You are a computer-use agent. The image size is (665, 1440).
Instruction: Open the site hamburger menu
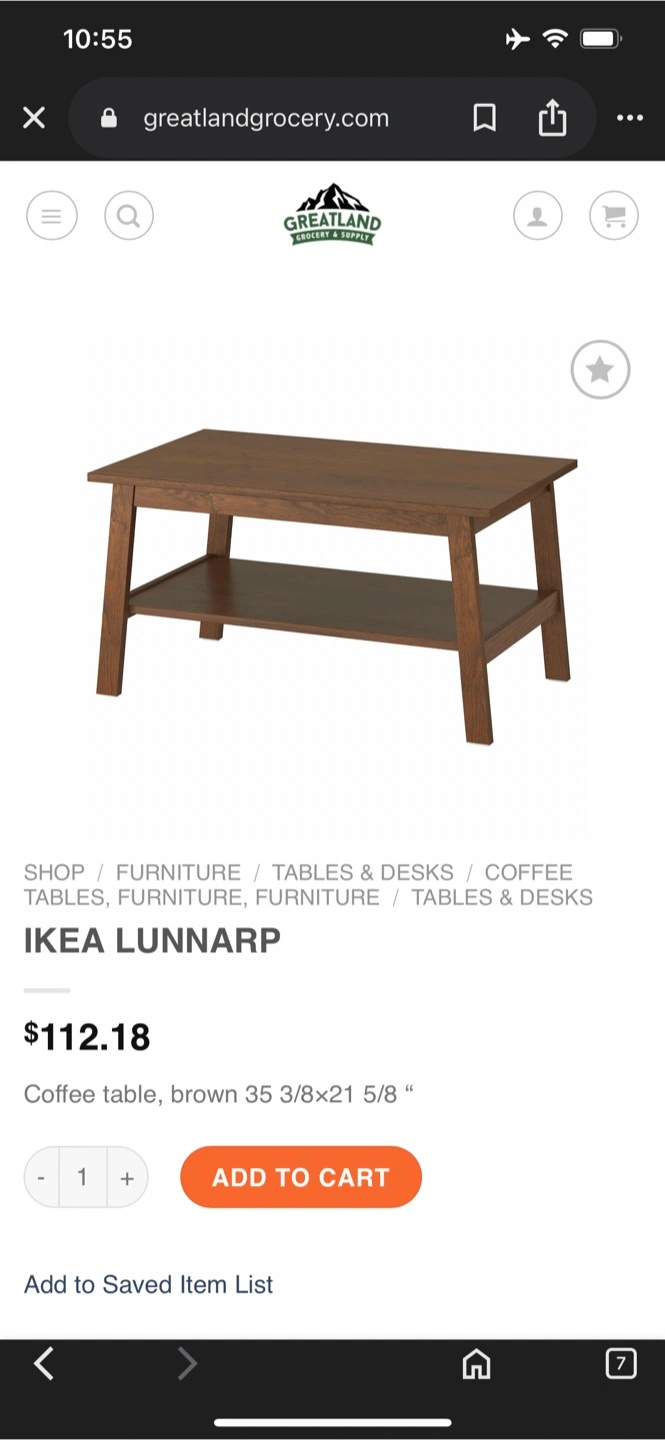coord(52,215)
